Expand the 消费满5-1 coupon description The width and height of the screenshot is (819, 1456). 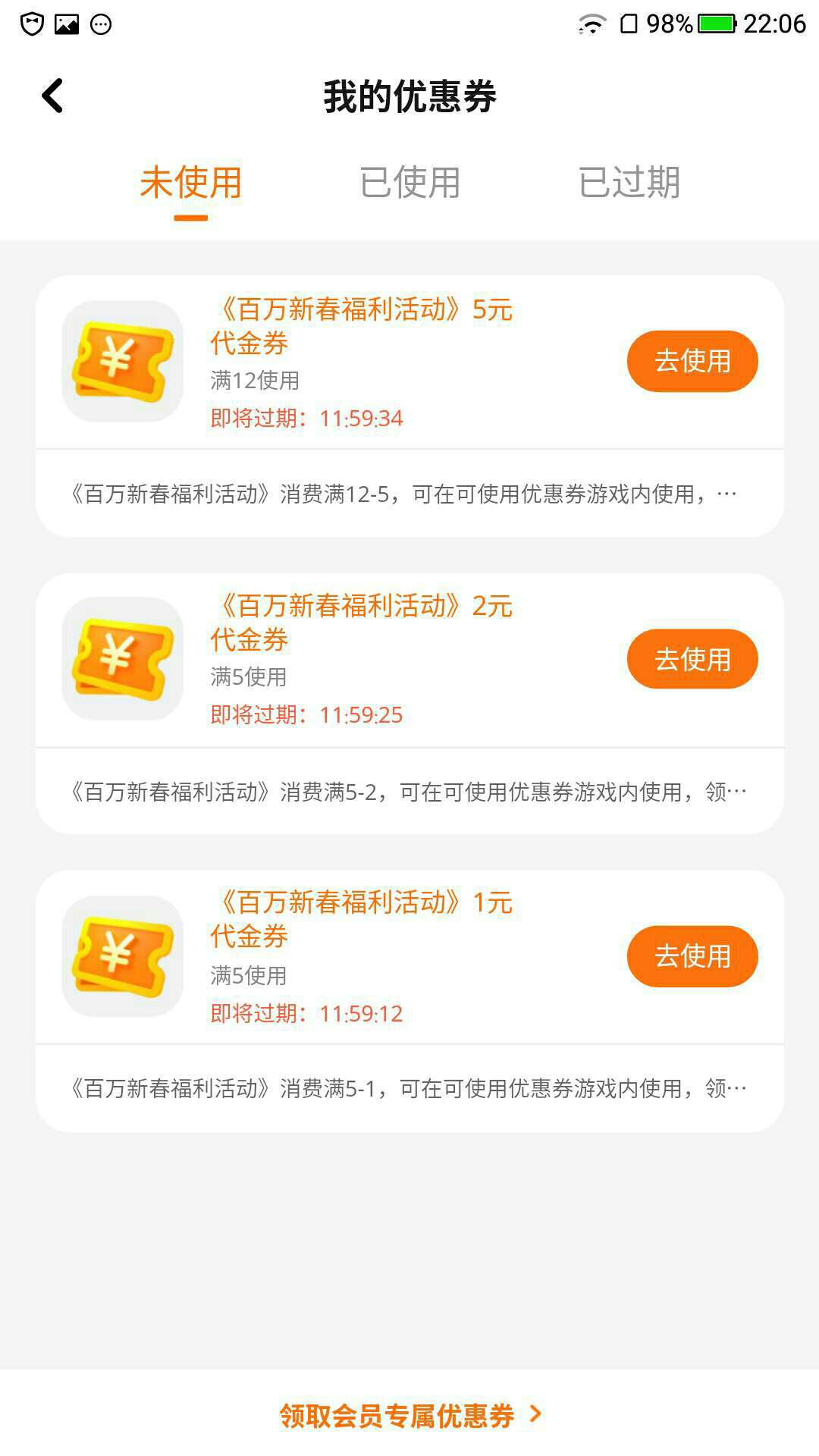tap(409, 1089)
